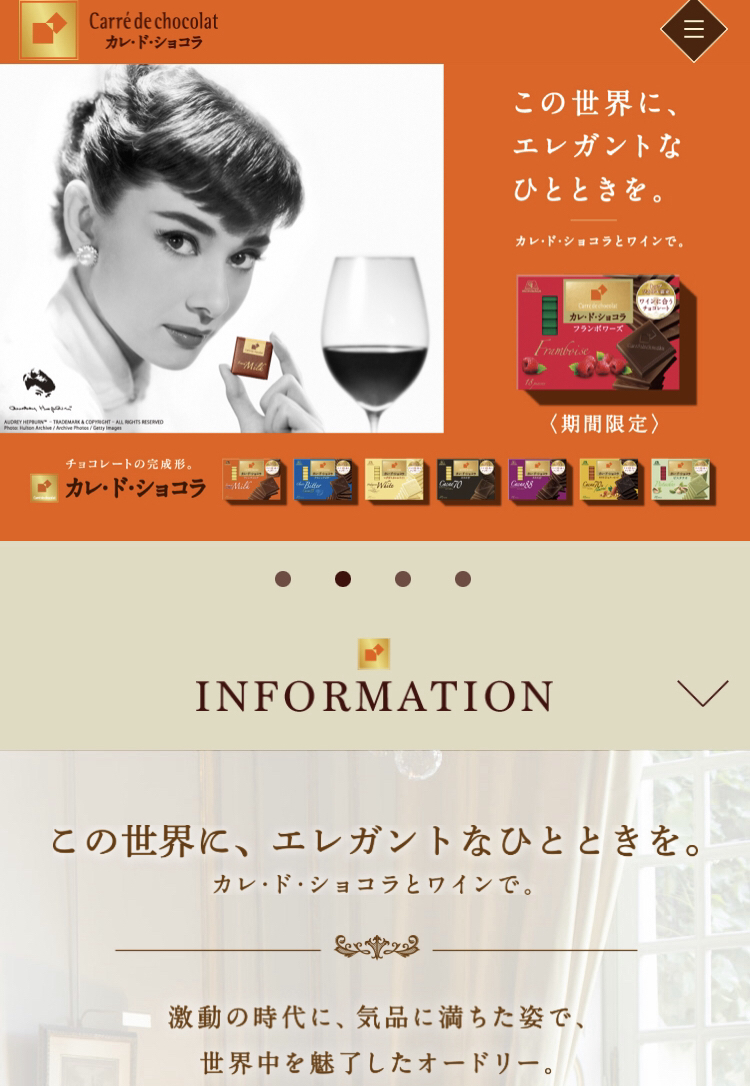Viewport: 750px width, 1086px height.
Task: Jump to the third carousel slide dot
Action: coord(403,579)
